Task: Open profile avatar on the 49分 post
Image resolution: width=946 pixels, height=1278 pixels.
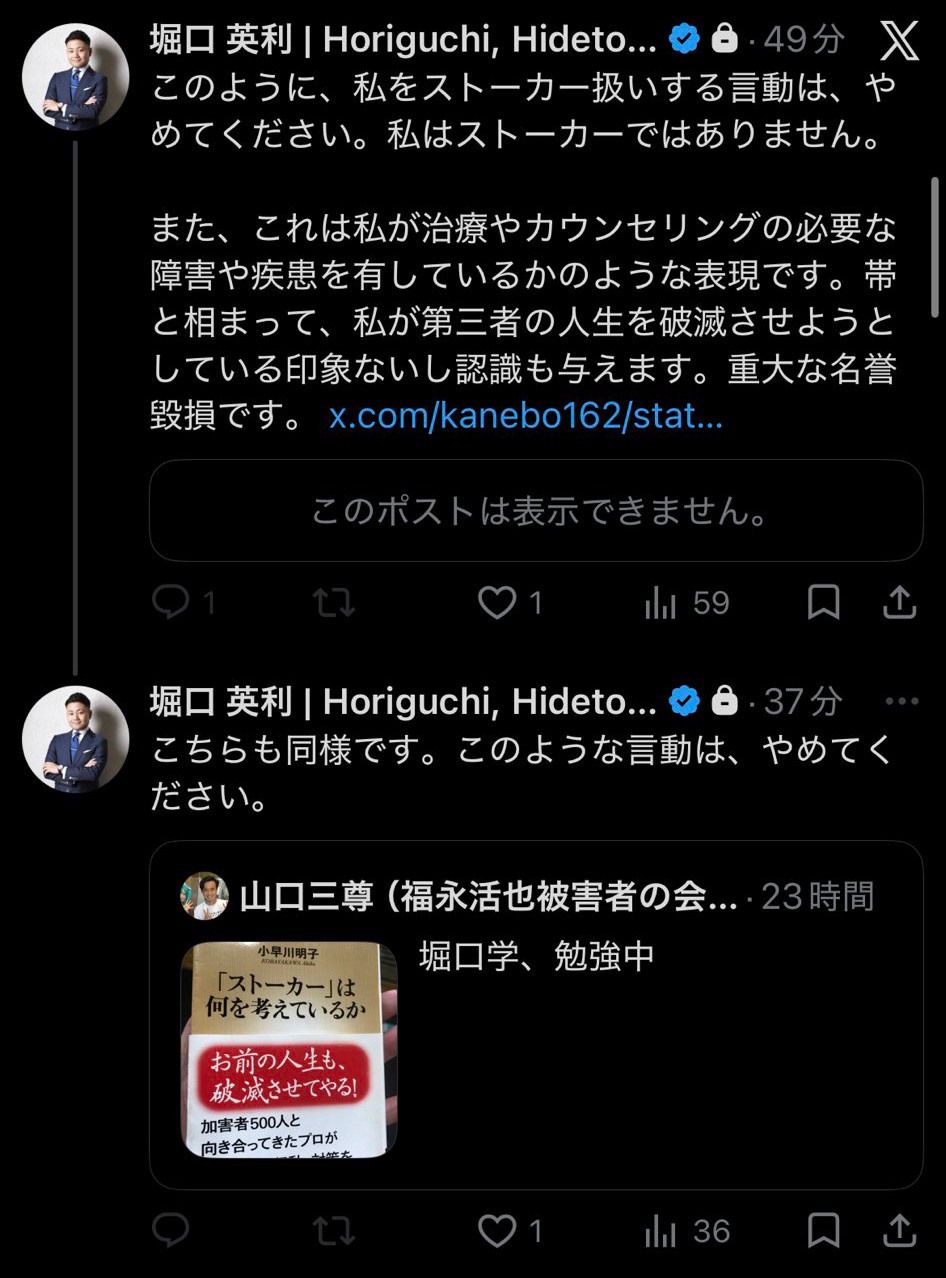Action: point(76,77)
